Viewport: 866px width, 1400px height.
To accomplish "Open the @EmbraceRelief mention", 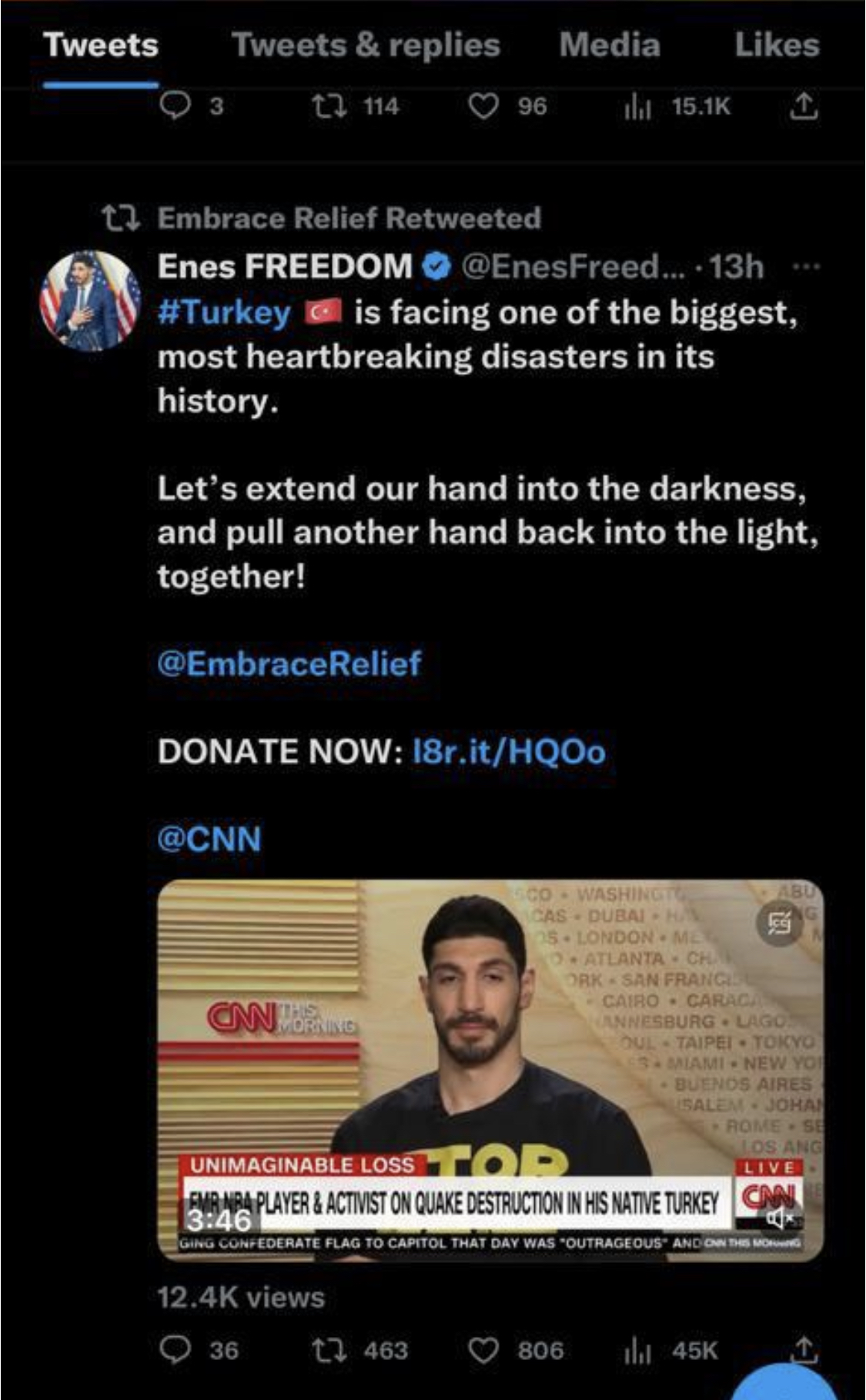I will (289, 663).
